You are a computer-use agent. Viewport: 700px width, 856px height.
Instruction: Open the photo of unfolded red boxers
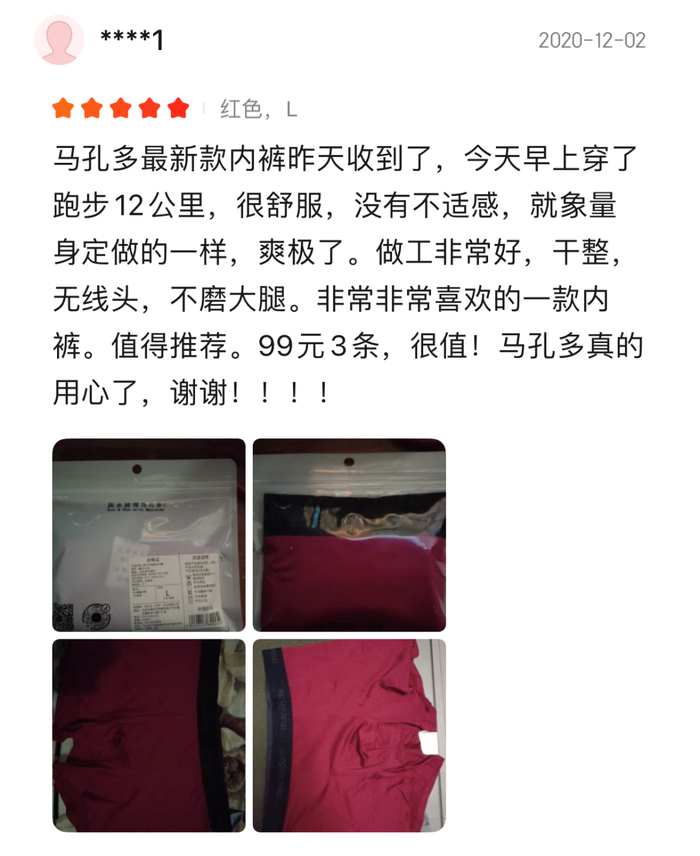coord(349,735)
